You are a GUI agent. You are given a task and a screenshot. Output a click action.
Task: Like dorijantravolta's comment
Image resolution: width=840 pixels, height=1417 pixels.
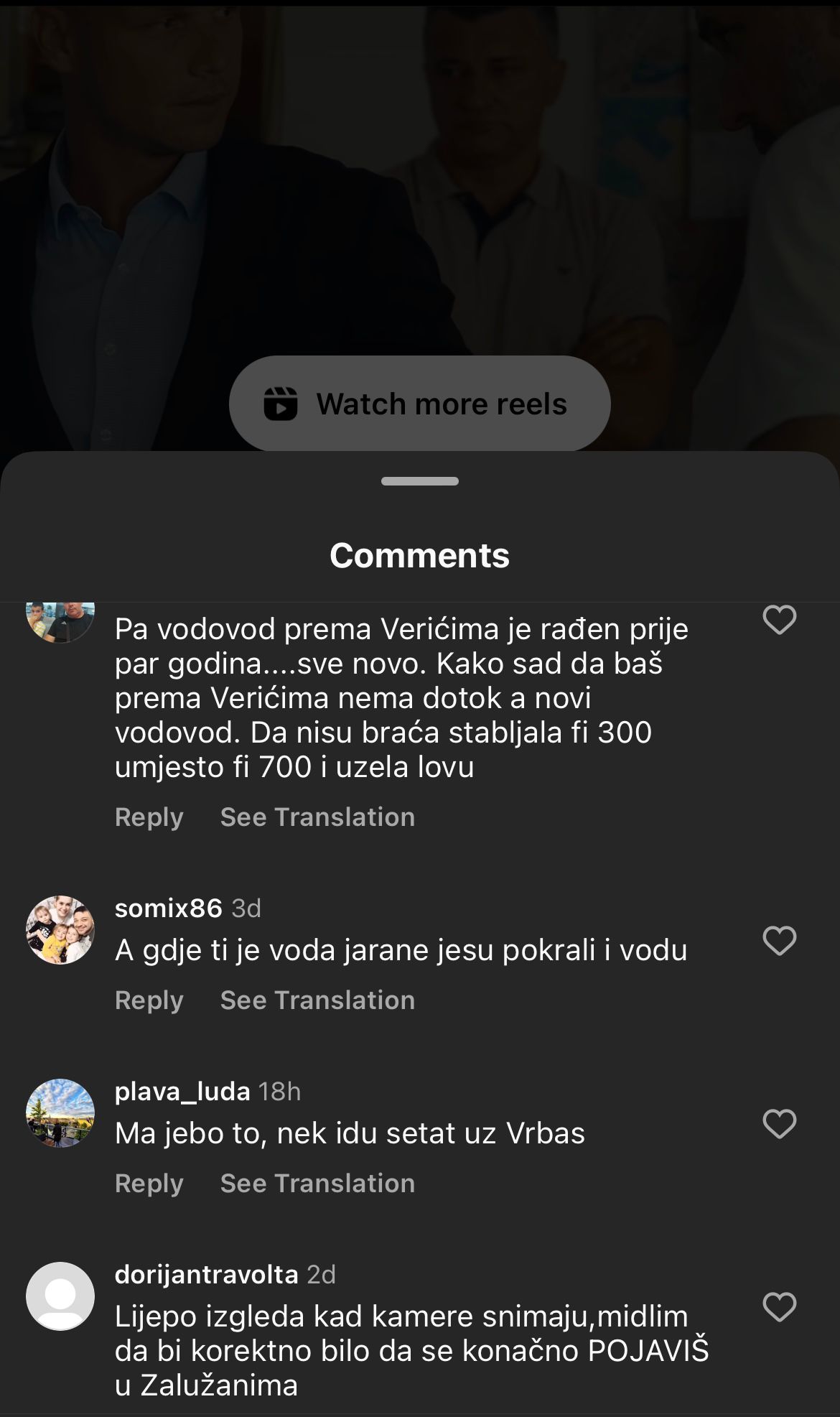(x=780, y=1307)
